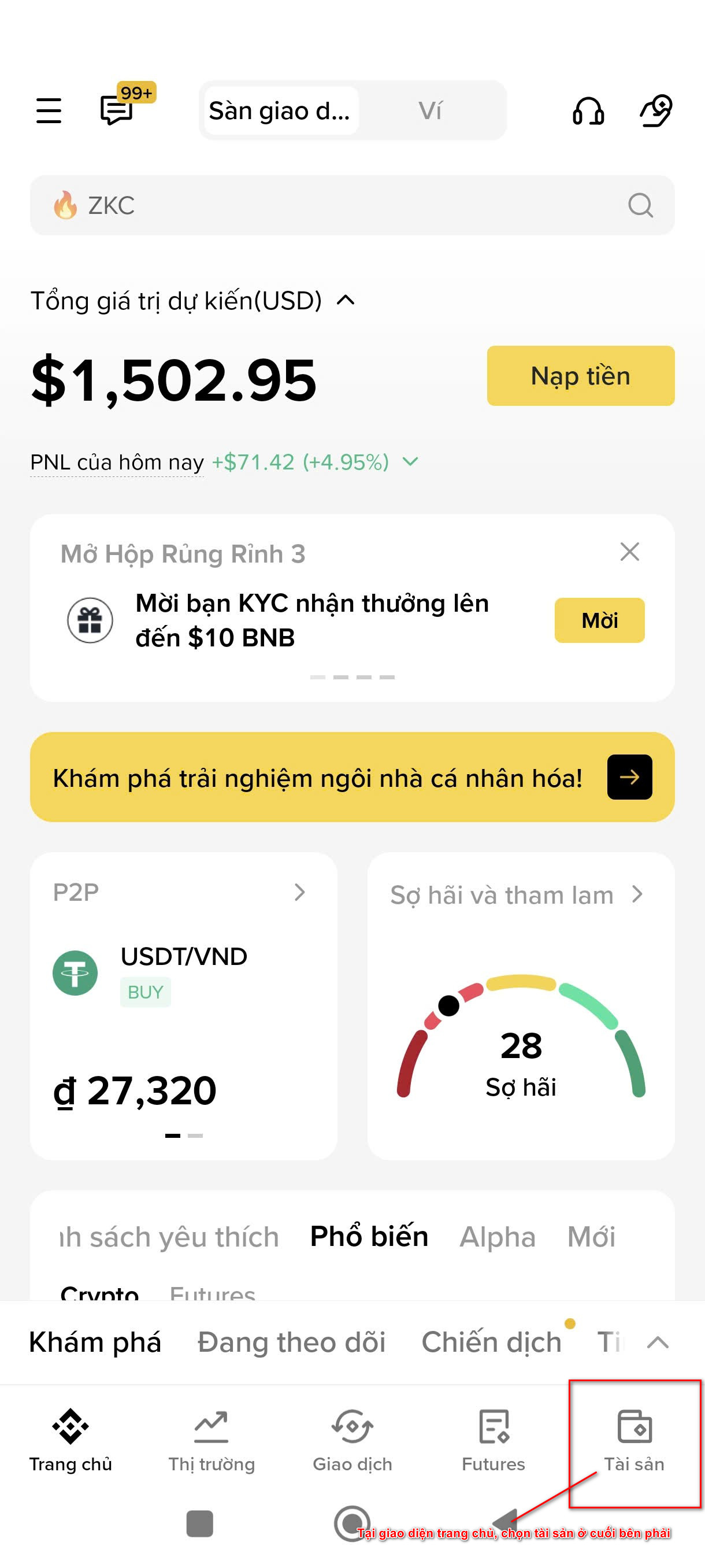This screenshot has width=705, height=1568.
Task: Select the Đang theo dõi feed tab
Action: (291, 1342)
